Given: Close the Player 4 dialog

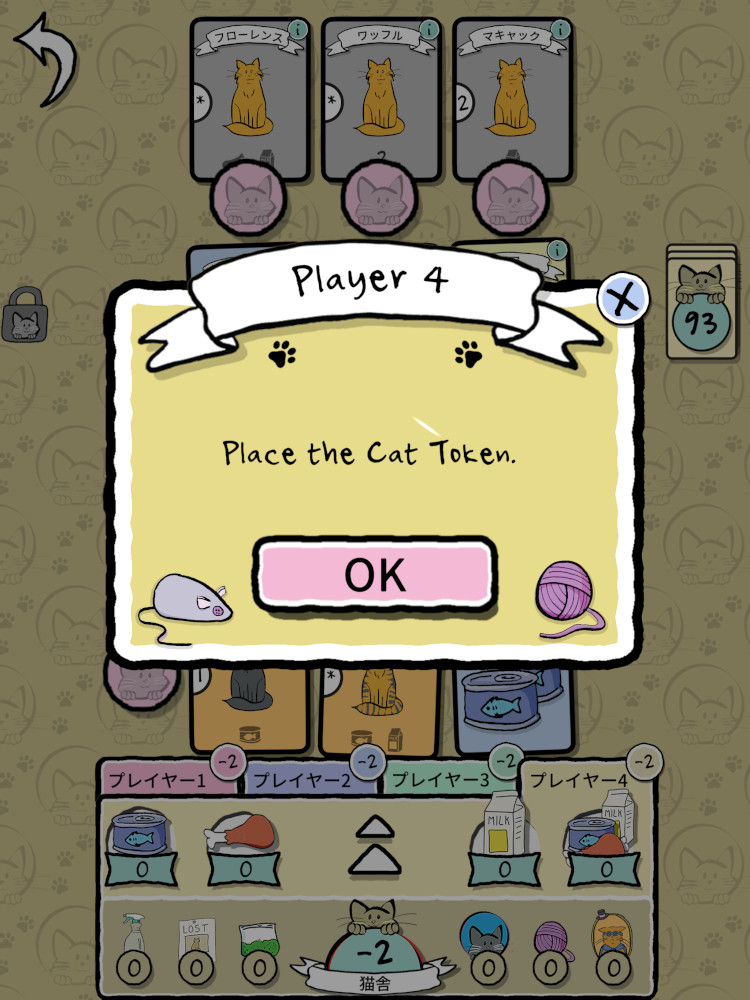Looking at the screenshot, I should pyautogui.click(x=623, y=298).
